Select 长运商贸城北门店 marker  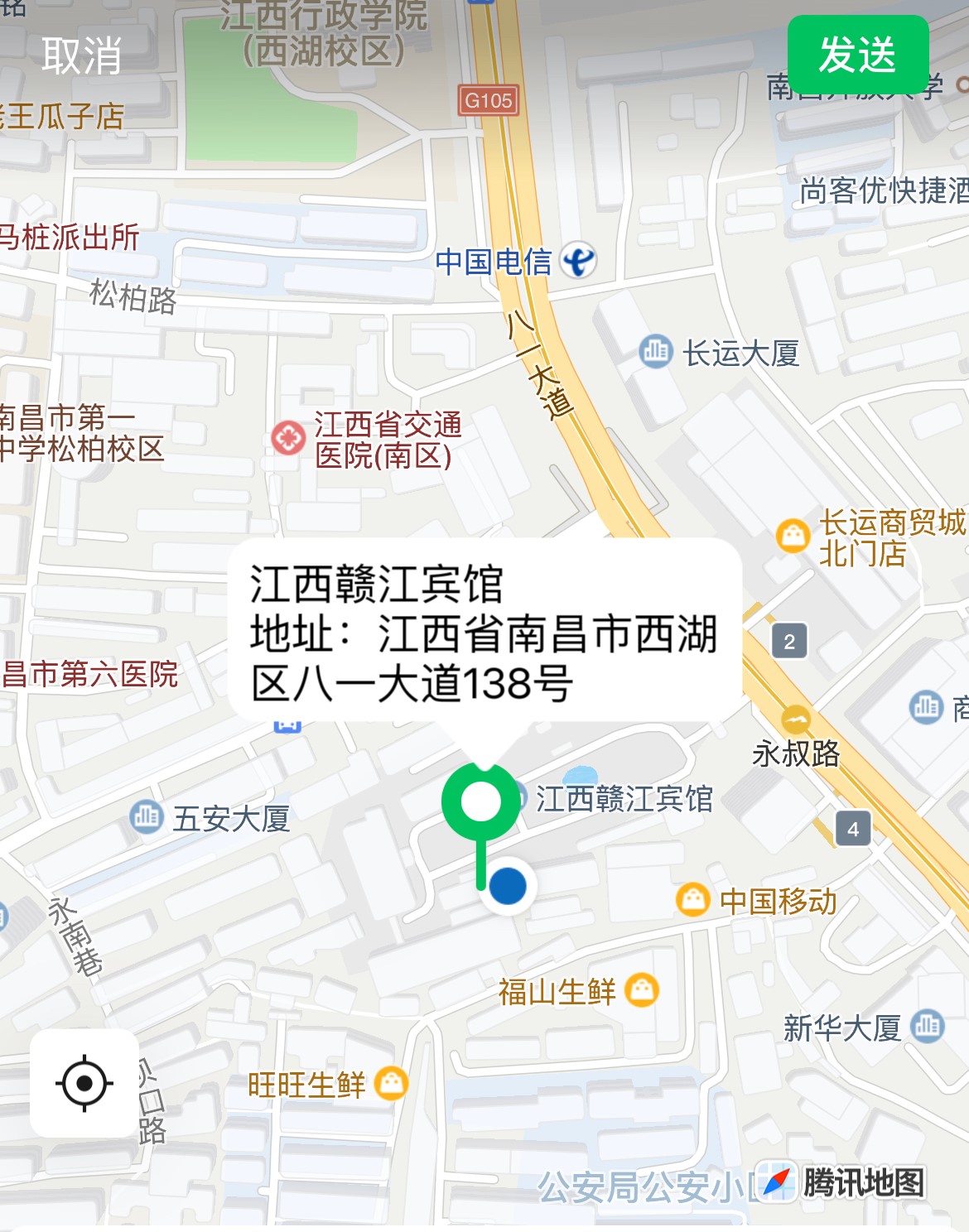(793, 536)
